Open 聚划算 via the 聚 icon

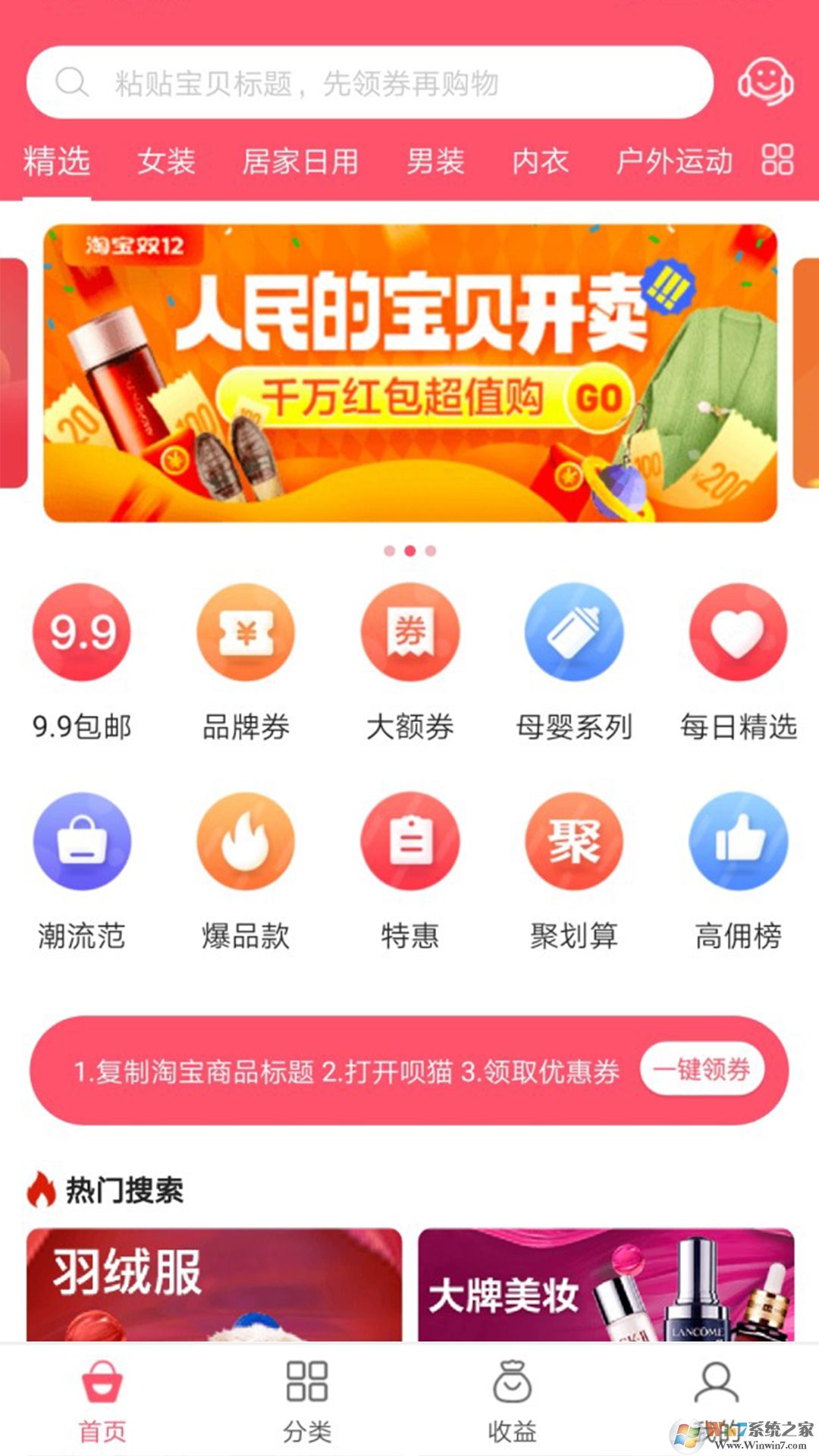573,842
